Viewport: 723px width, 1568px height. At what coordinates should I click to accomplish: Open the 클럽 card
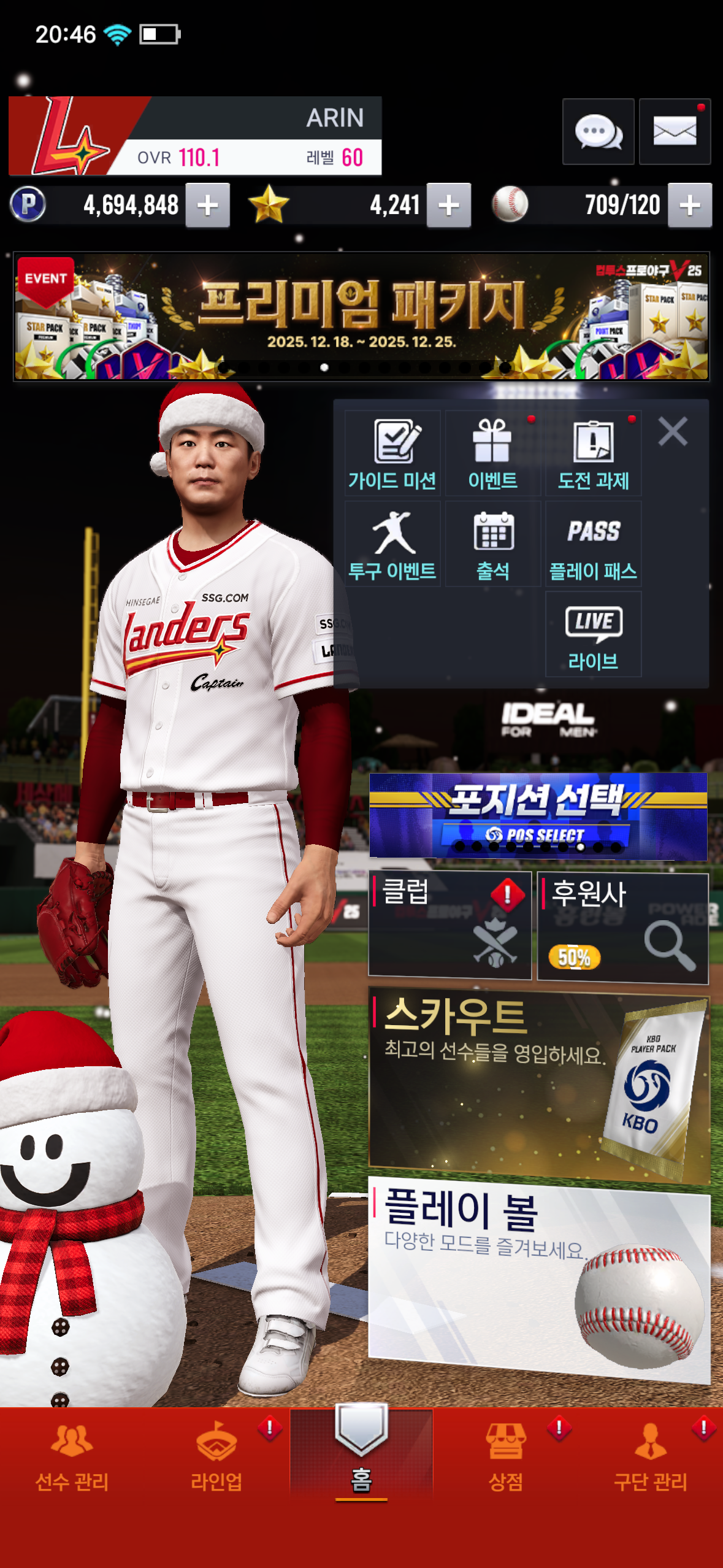point(449,925)
